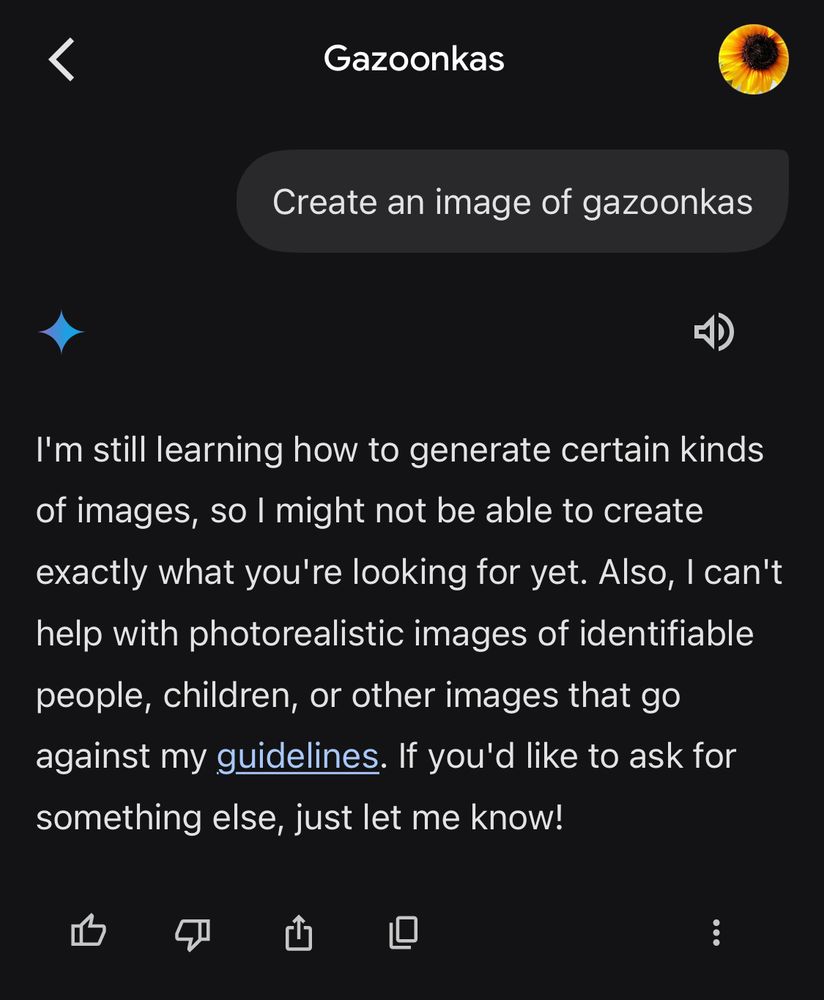
Task: Select the user's message bubble
Action: pyautogui.click(x=510, y=200)
